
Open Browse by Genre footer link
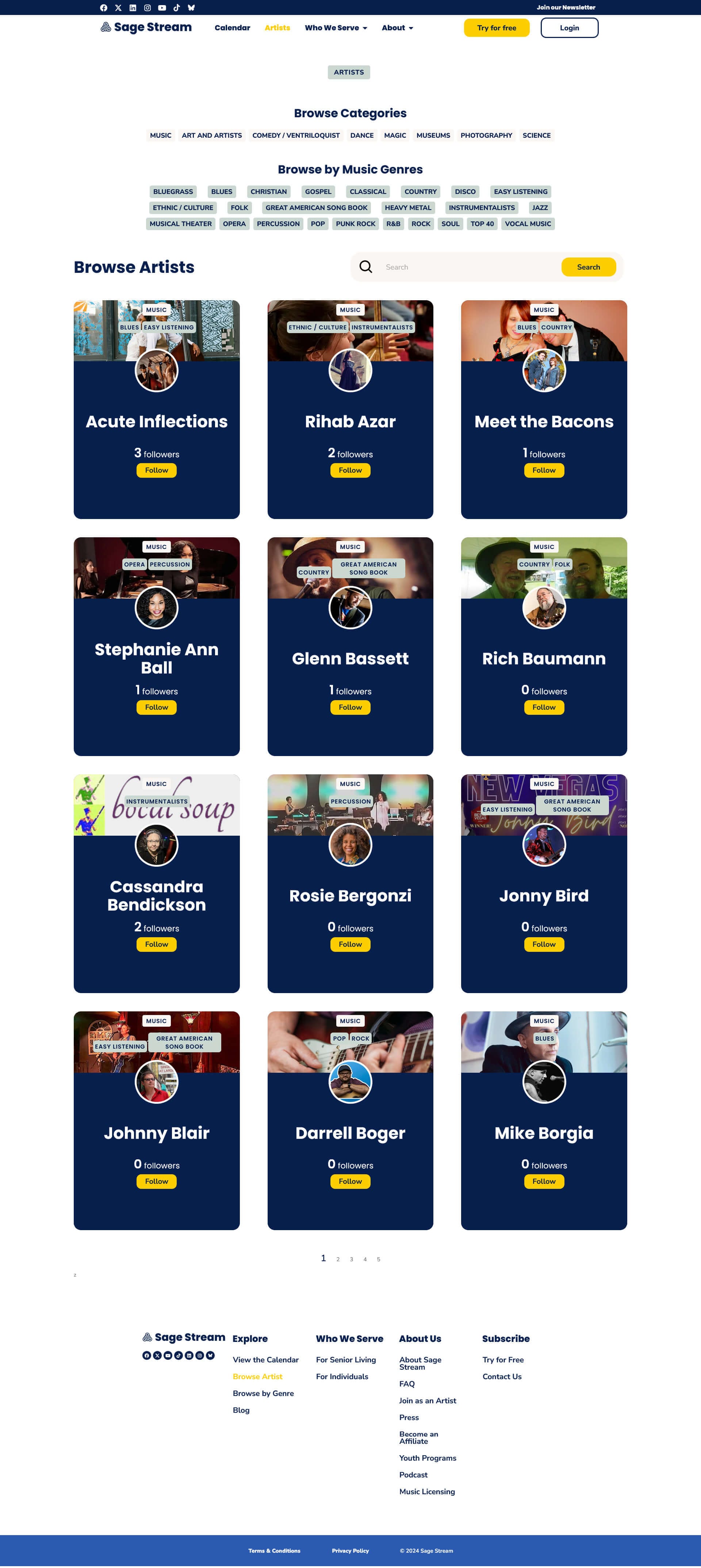pyautogui.click(x=263, y=1393)
